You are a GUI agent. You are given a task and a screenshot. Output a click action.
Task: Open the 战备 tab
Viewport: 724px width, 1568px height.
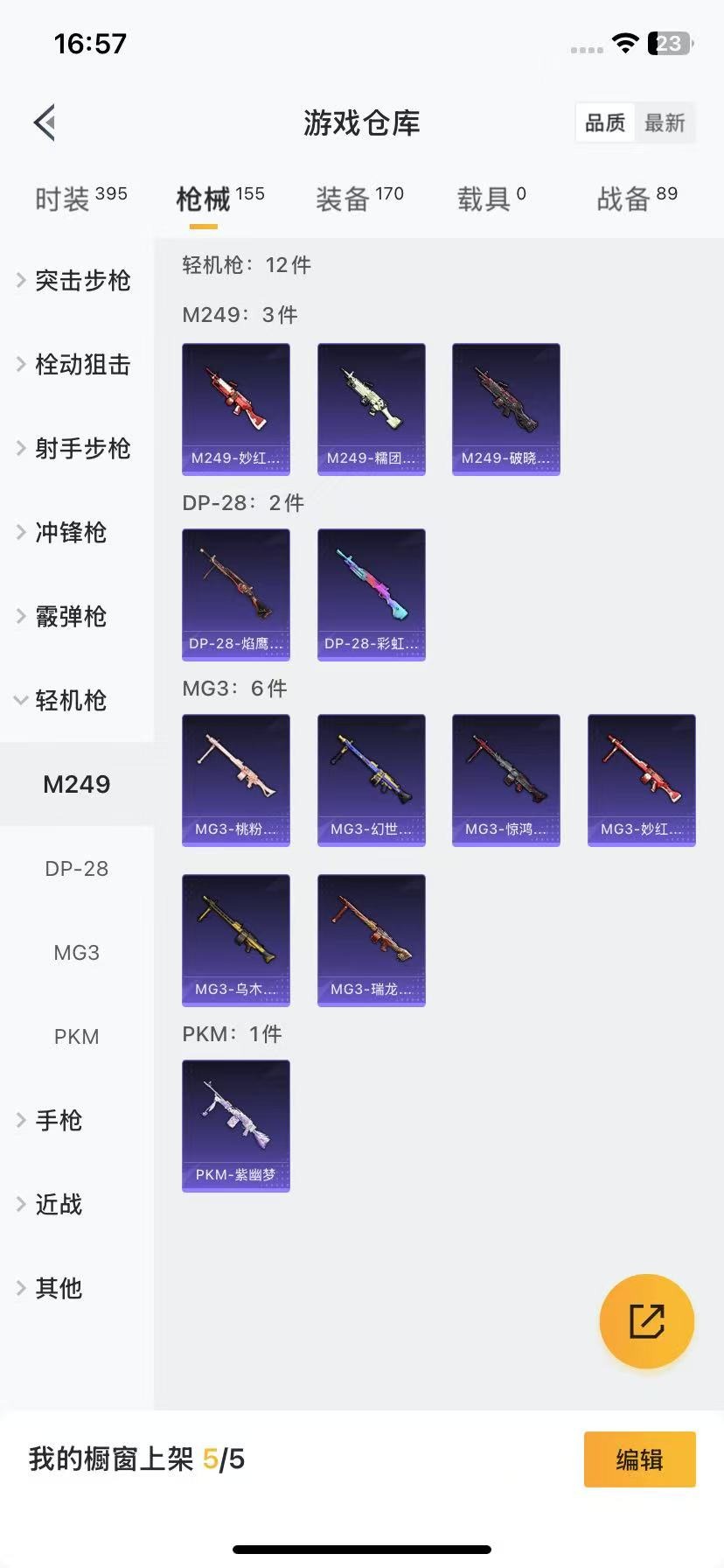pos(637,199)
